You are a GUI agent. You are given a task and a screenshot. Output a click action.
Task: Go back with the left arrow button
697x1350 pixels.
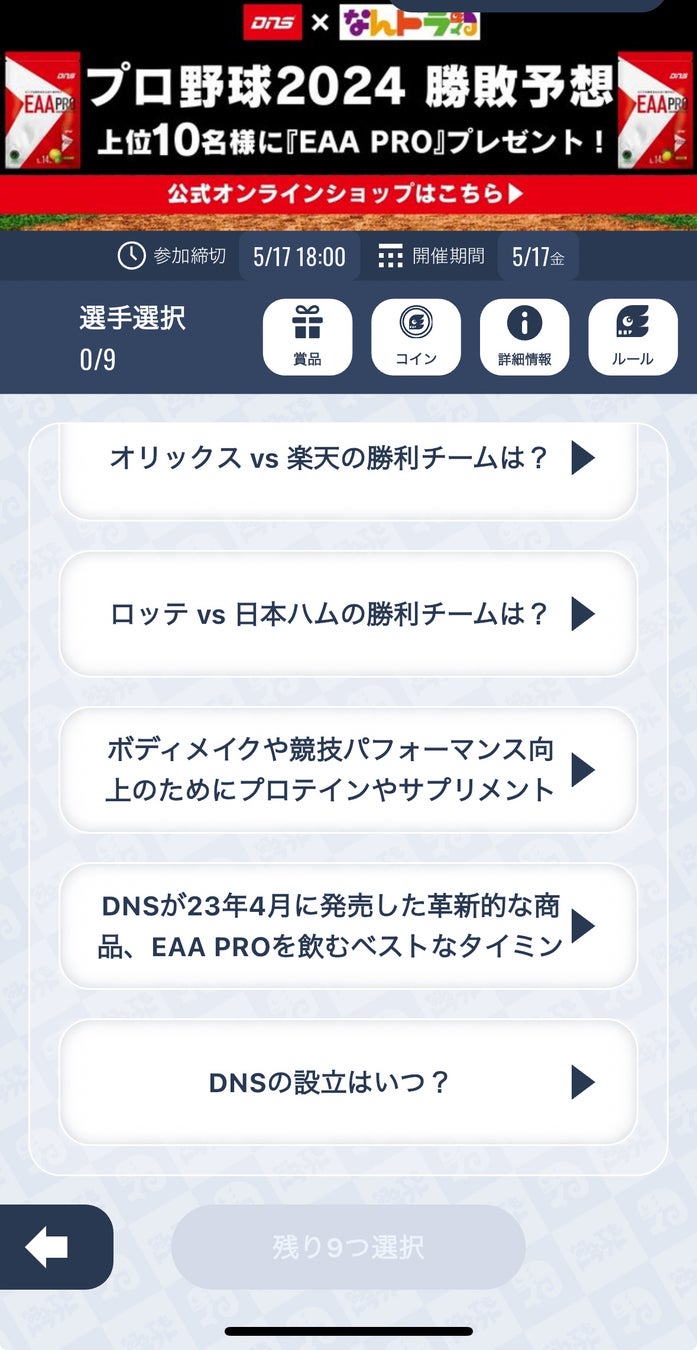pyautogui.click(x=48, y=1247)
